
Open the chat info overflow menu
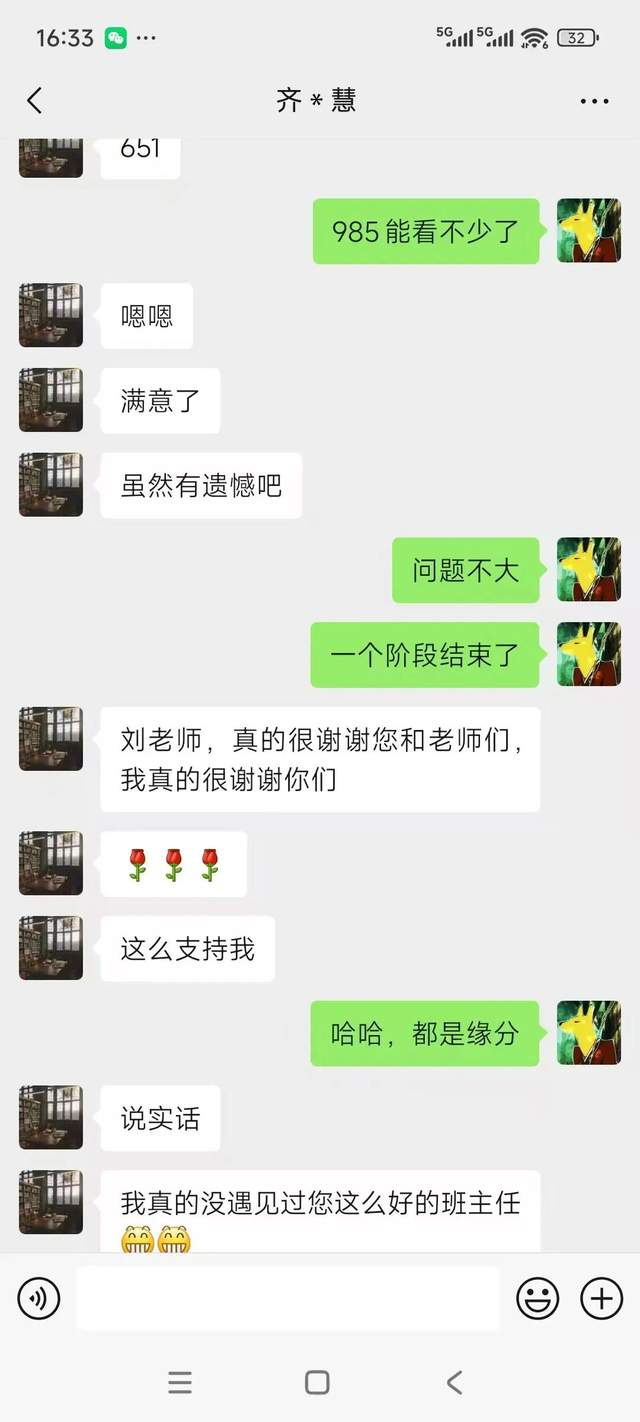594,101
